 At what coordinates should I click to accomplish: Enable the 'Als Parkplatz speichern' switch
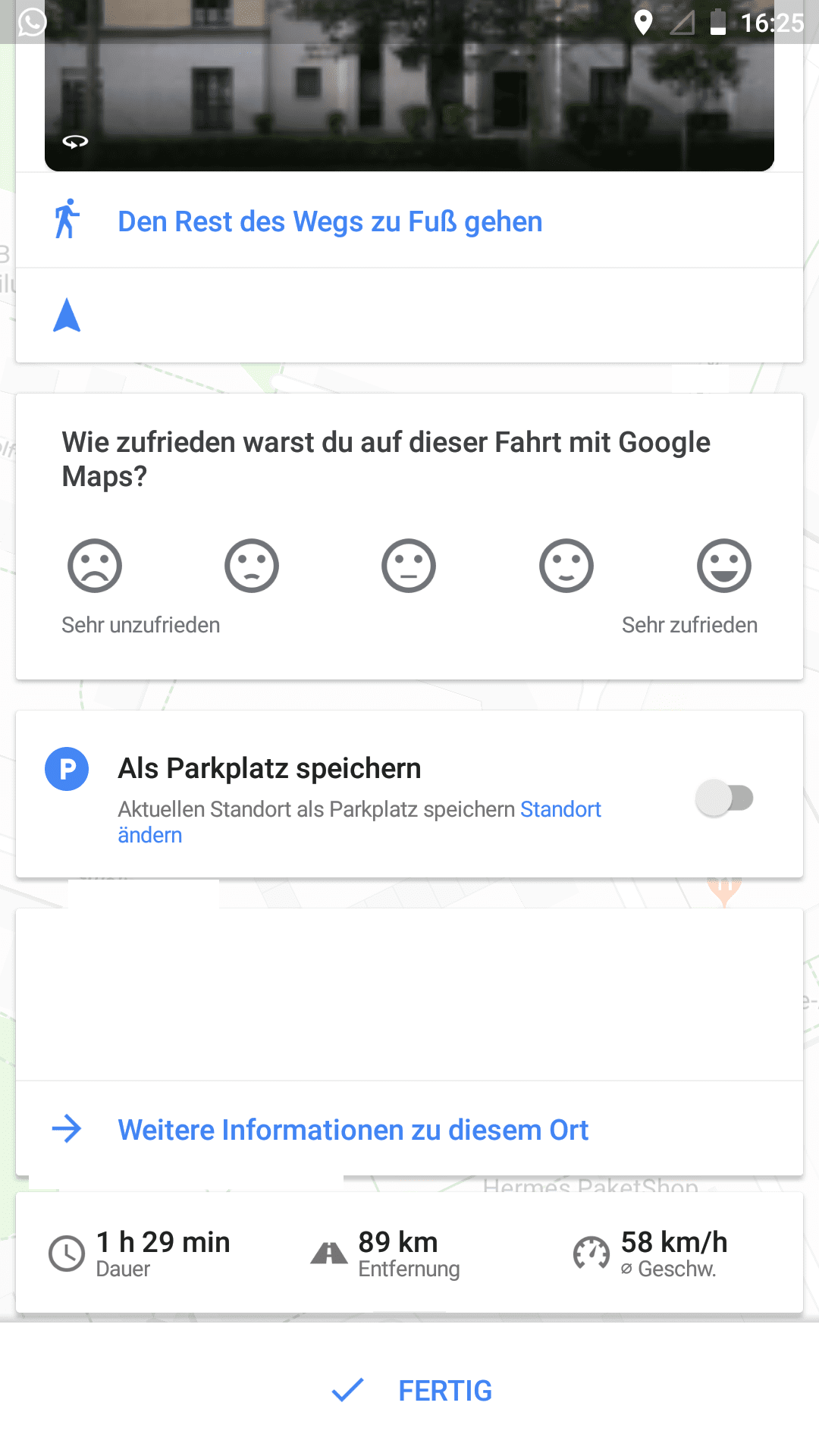pos(724,798)
